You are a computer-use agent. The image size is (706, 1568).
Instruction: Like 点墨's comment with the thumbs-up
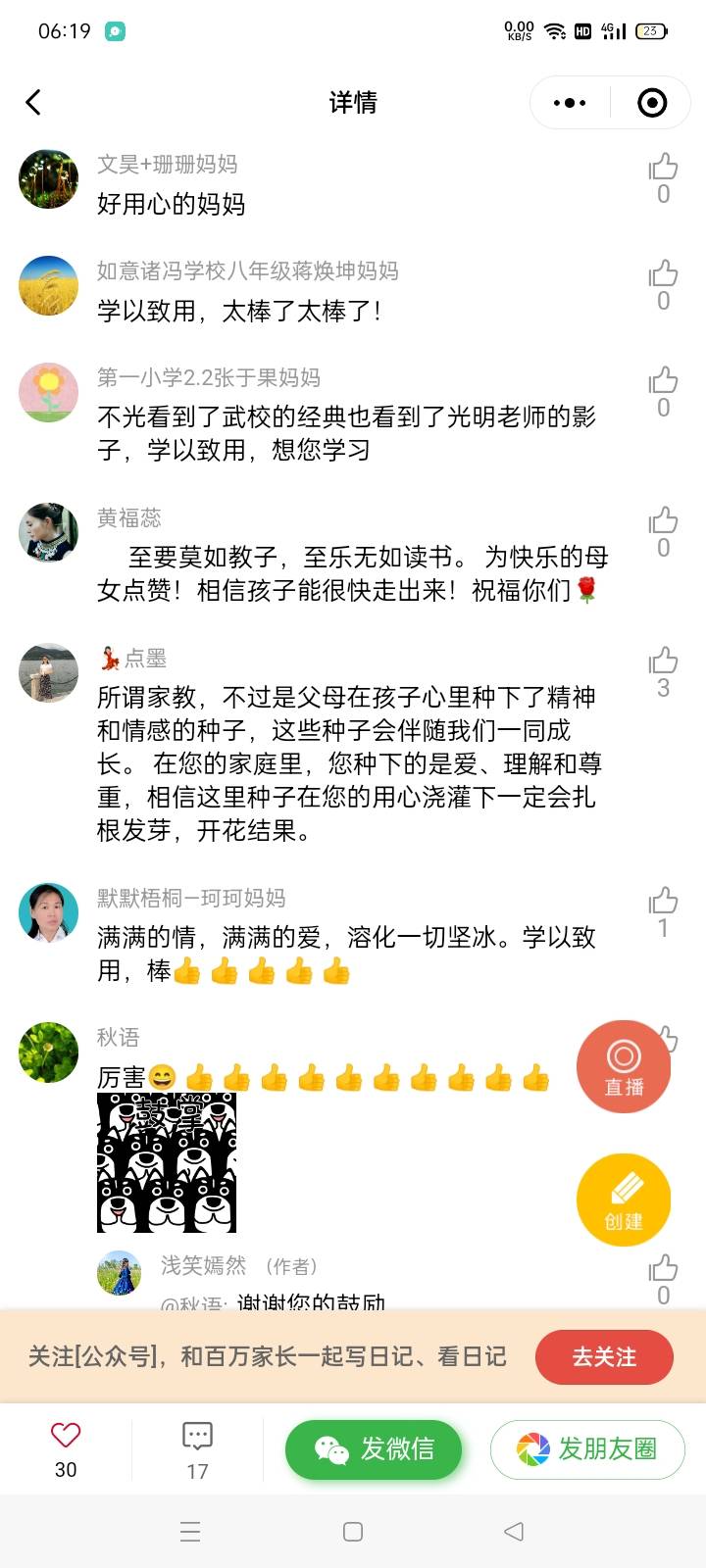pyautogui.click(x=663, y=660)
